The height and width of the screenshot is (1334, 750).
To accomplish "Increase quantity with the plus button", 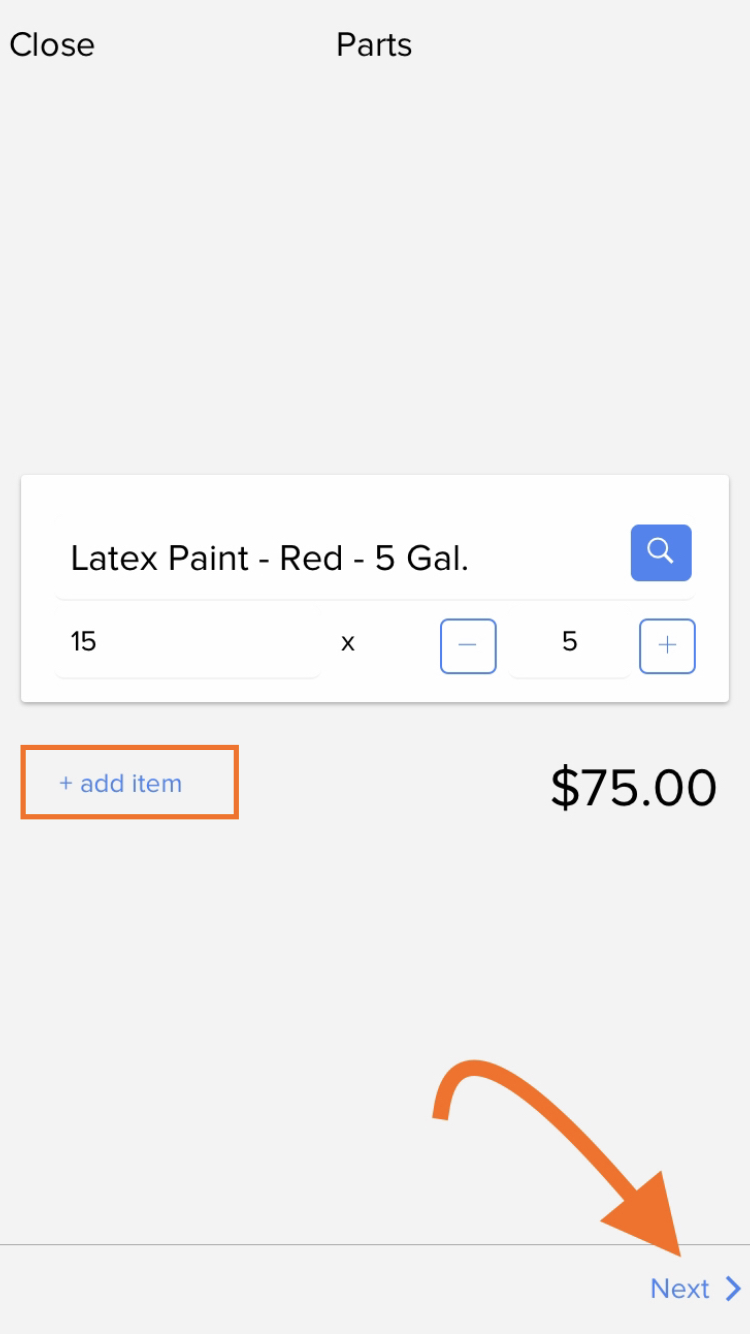I will click(x=667, y=646).
